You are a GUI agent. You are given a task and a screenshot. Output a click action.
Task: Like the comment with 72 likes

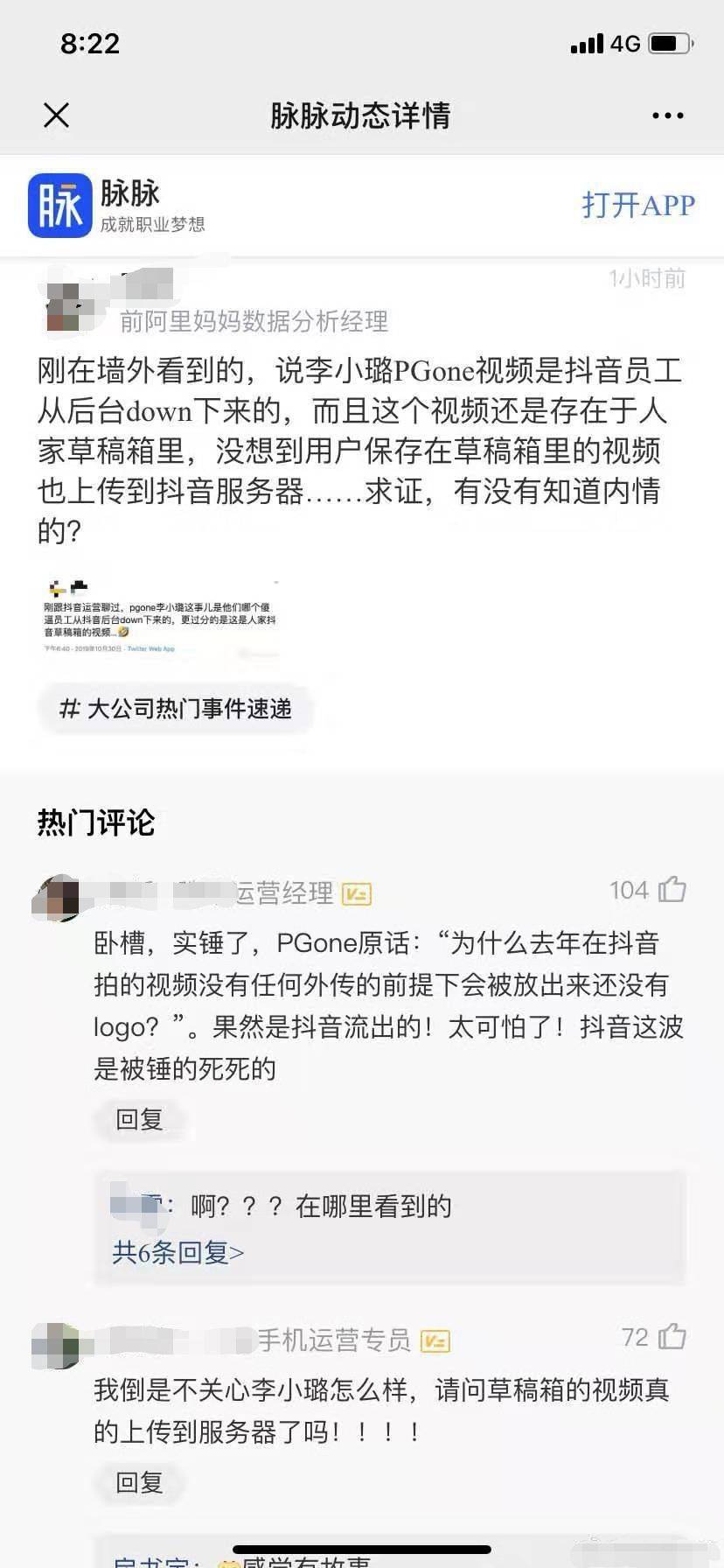click(672, 1337)
